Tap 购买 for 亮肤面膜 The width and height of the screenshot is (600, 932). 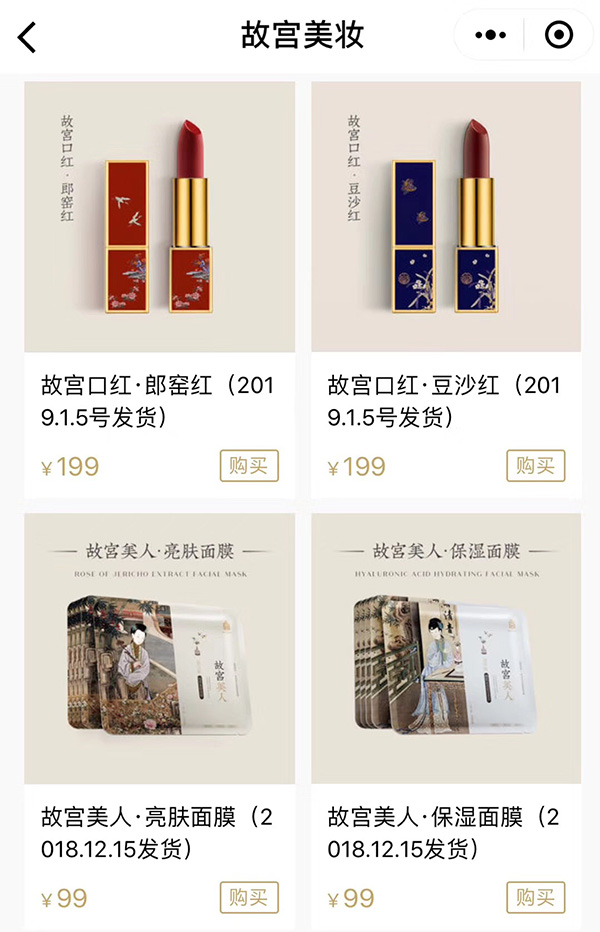(249, 897)
